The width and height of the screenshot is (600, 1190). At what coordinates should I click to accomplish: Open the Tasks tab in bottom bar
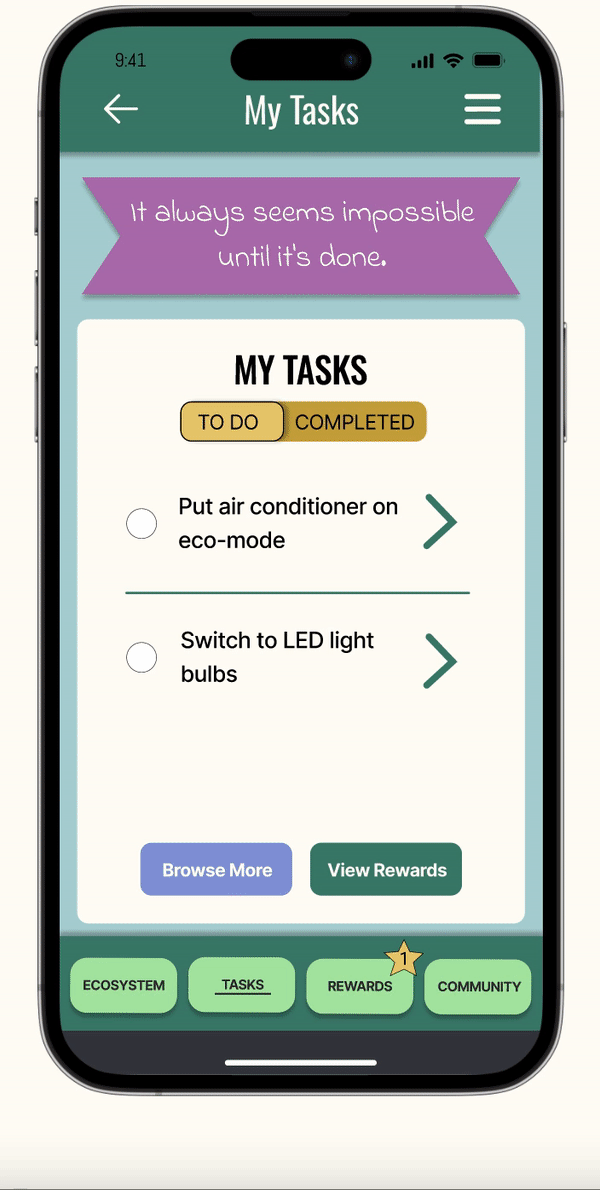pyautogui.click(x=242, y=986)
